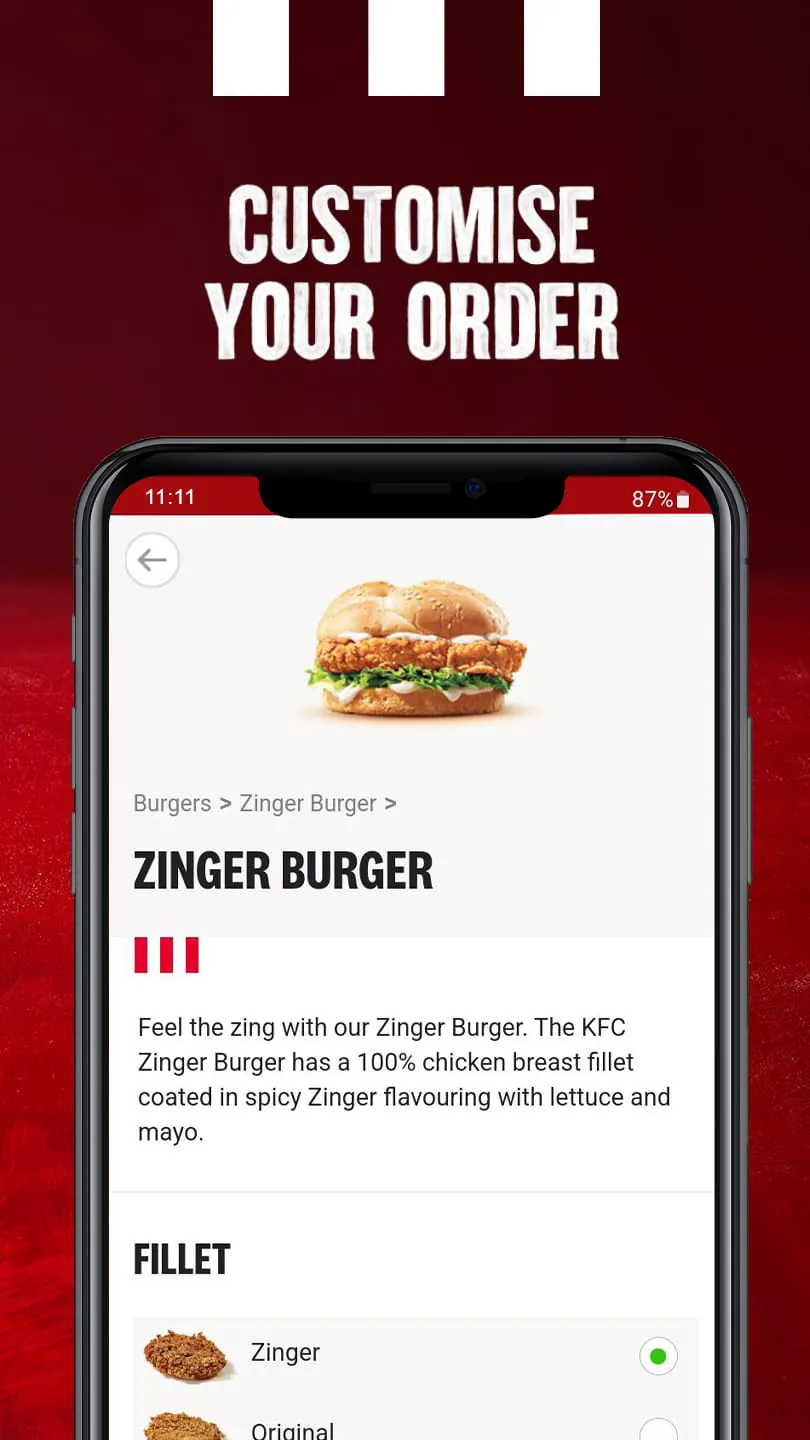Select the Original fillet radio button
810x1440 pixels.
(657, 1428)
